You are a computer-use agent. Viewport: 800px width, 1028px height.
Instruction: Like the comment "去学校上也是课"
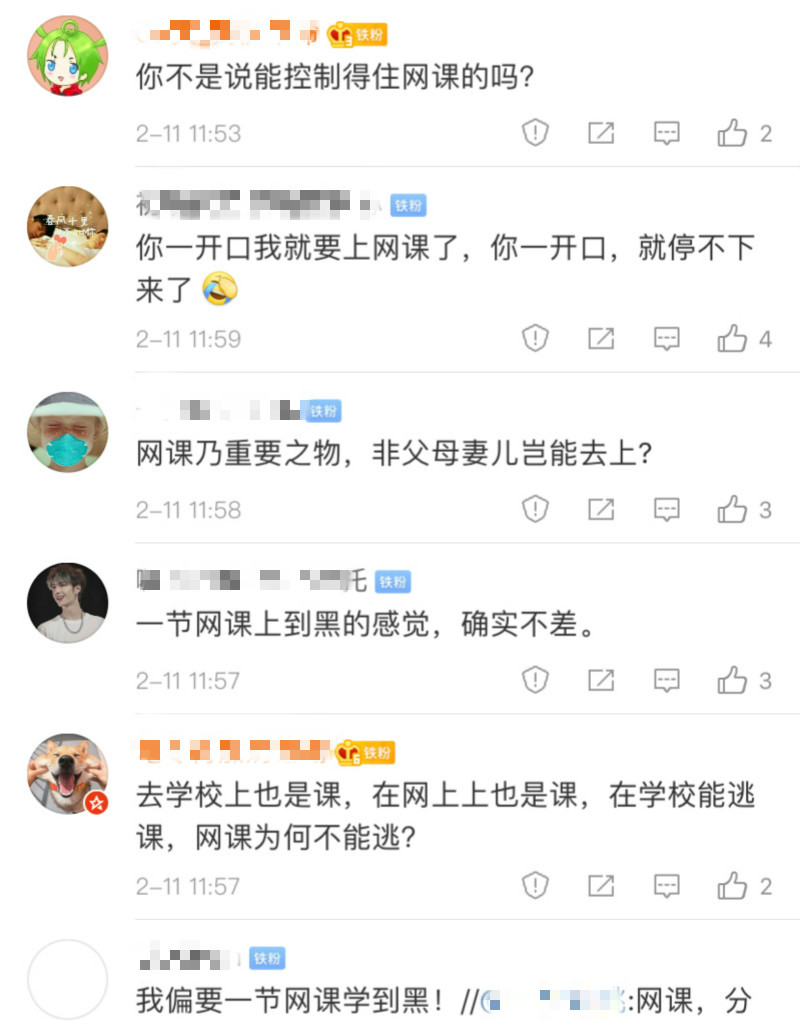733,886
